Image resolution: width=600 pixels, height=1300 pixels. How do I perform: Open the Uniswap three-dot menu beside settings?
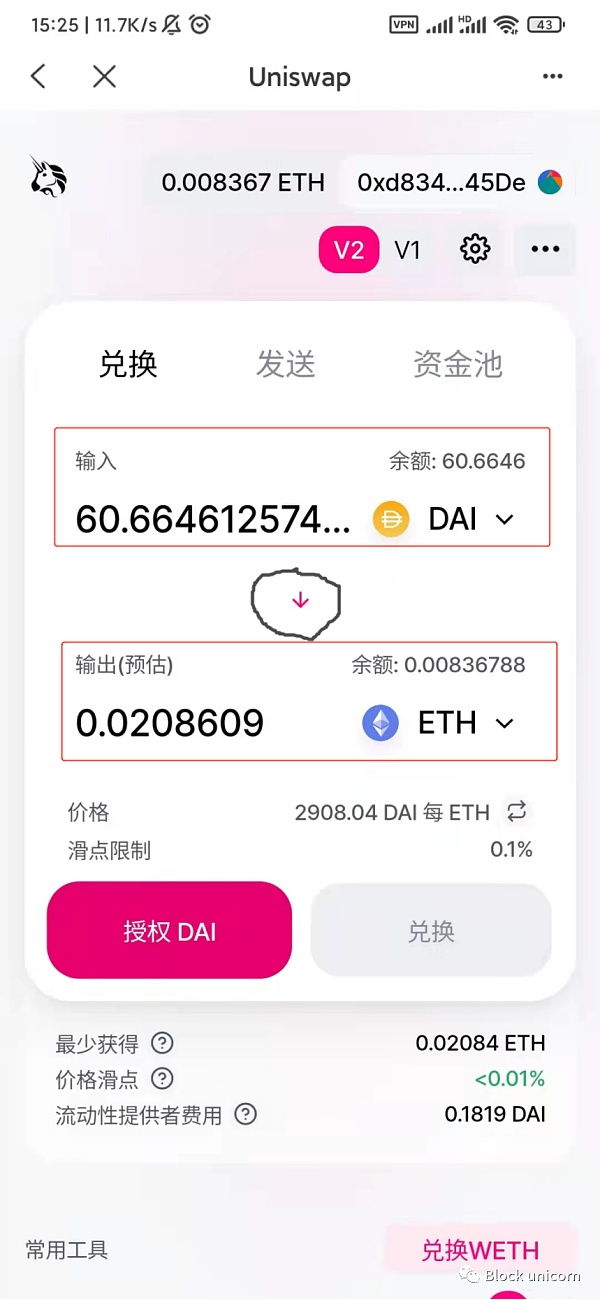click(545, 249)
